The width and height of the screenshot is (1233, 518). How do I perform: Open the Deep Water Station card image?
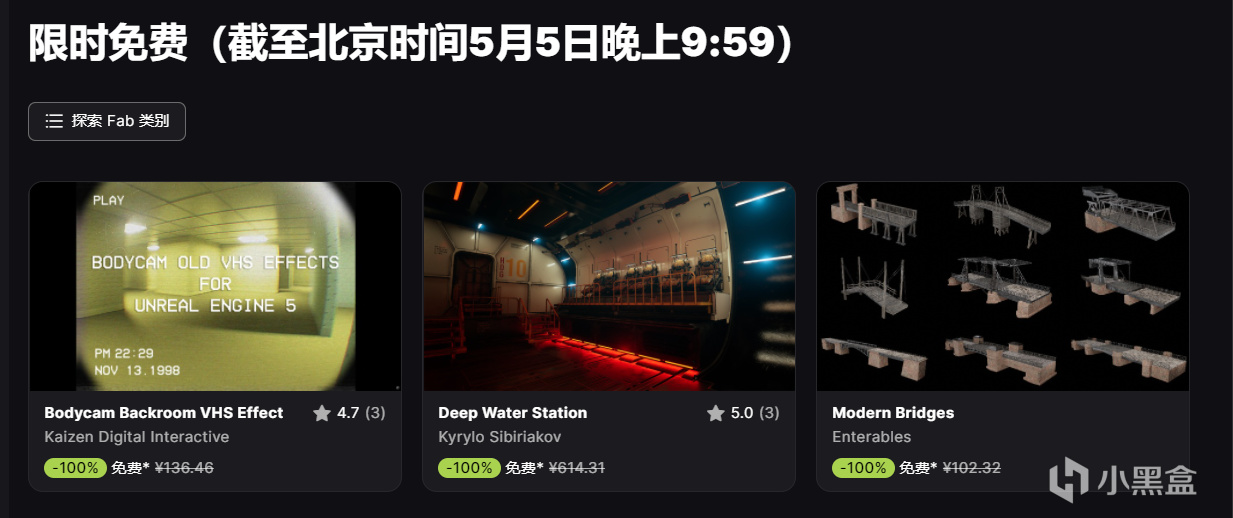point(609,286)
